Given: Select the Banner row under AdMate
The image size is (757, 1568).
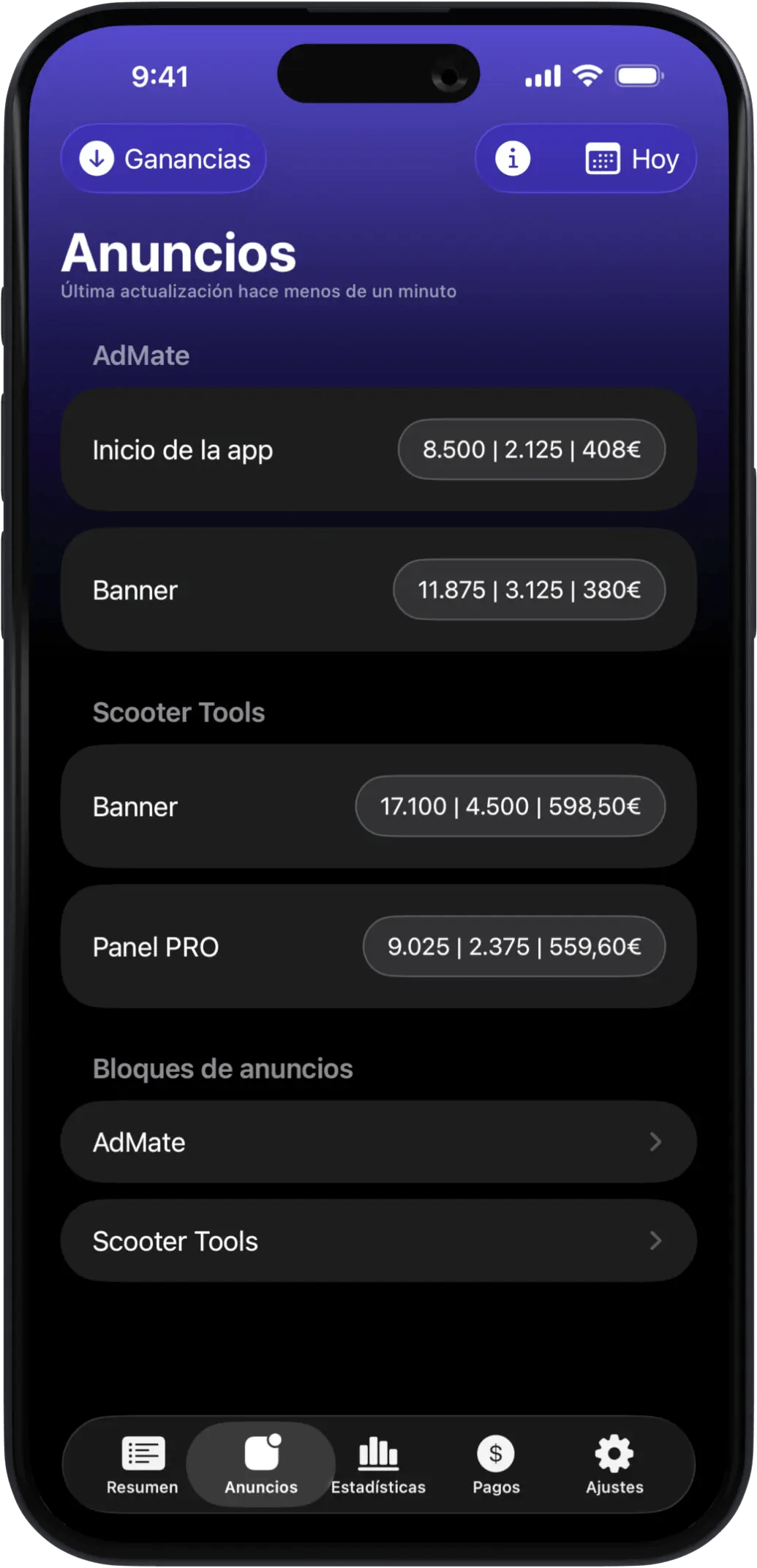Looking at the screenshot, I should pyautogui.click(x=378, y=590).
